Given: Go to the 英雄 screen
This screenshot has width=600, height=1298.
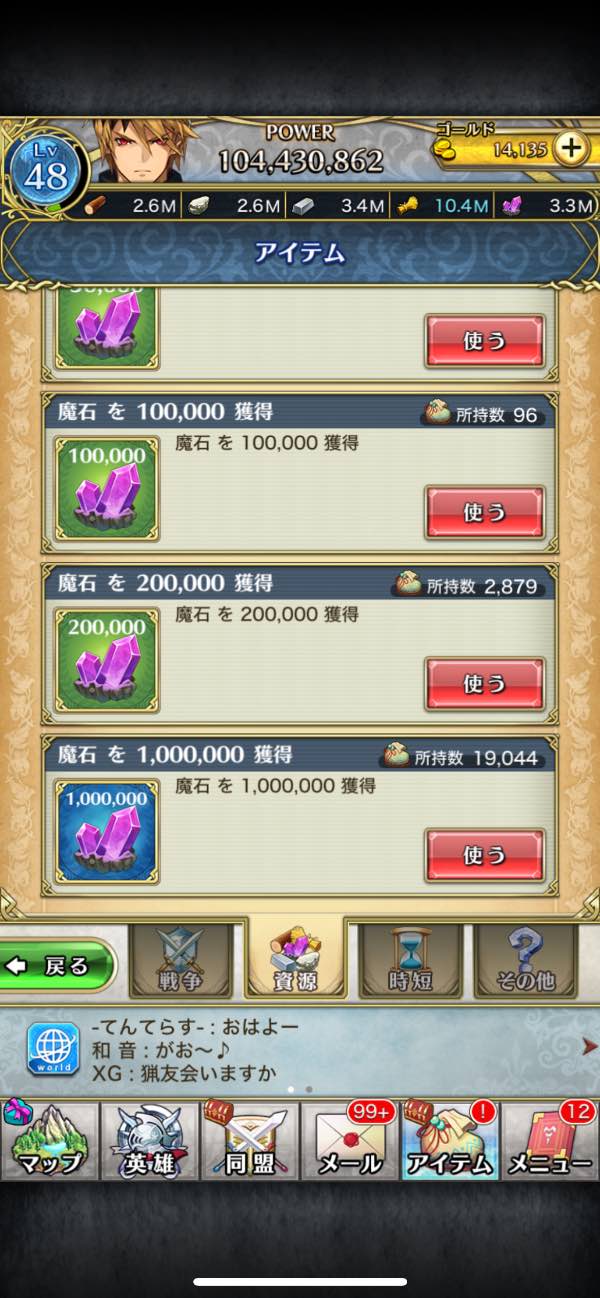Looking at the screenshot, I should (149, 1143).
